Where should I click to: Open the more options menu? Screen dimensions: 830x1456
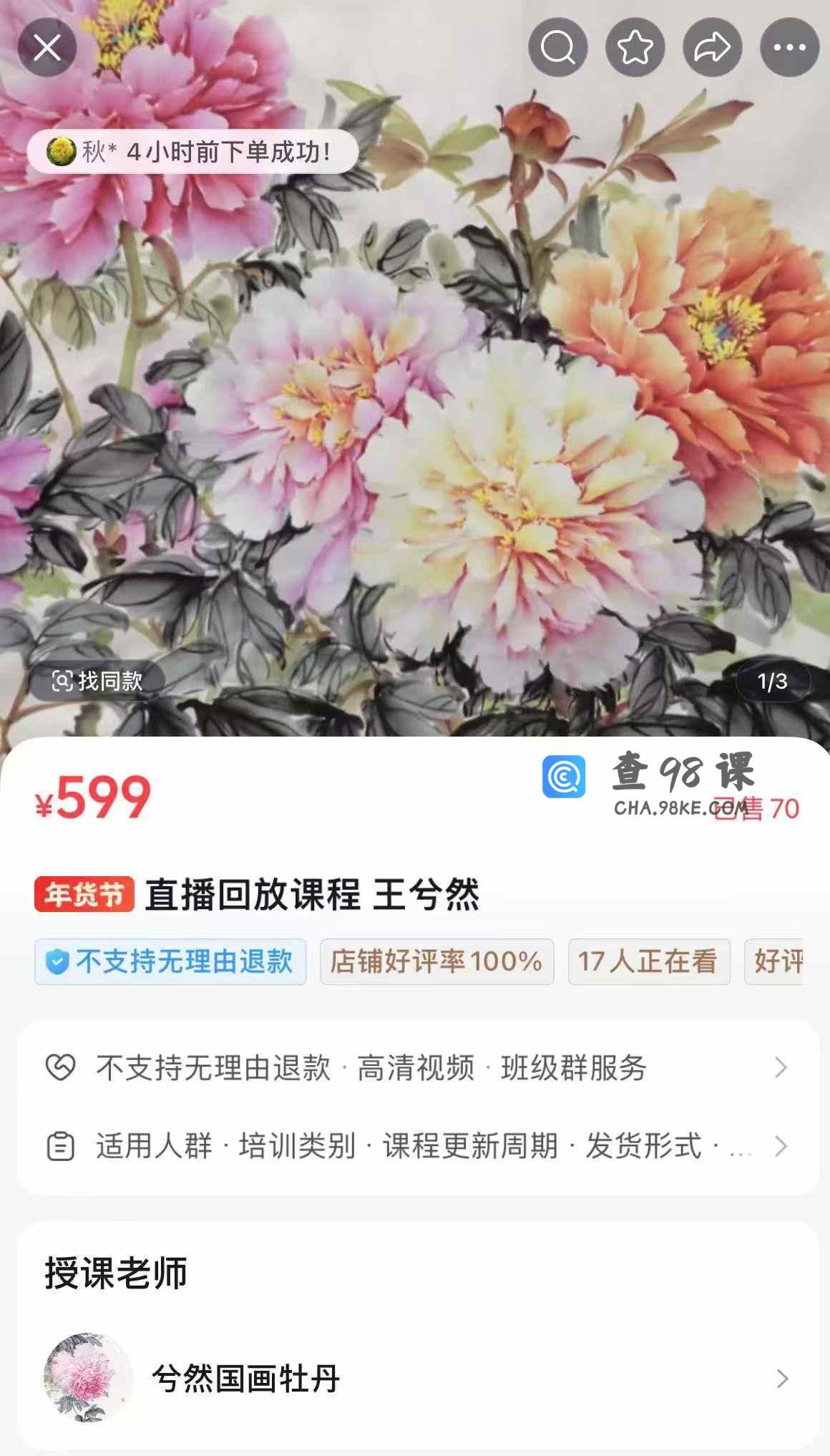[x=789, y=48]
